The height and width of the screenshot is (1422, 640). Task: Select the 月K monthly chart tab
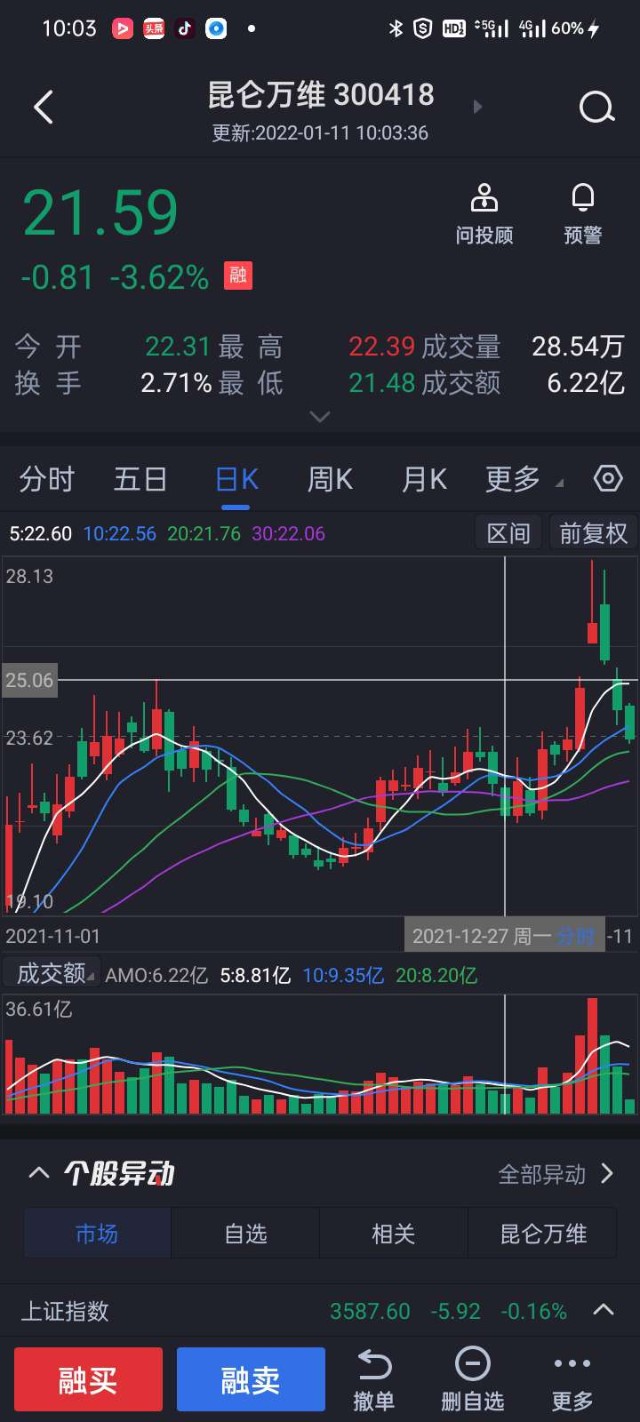(423, 479)
